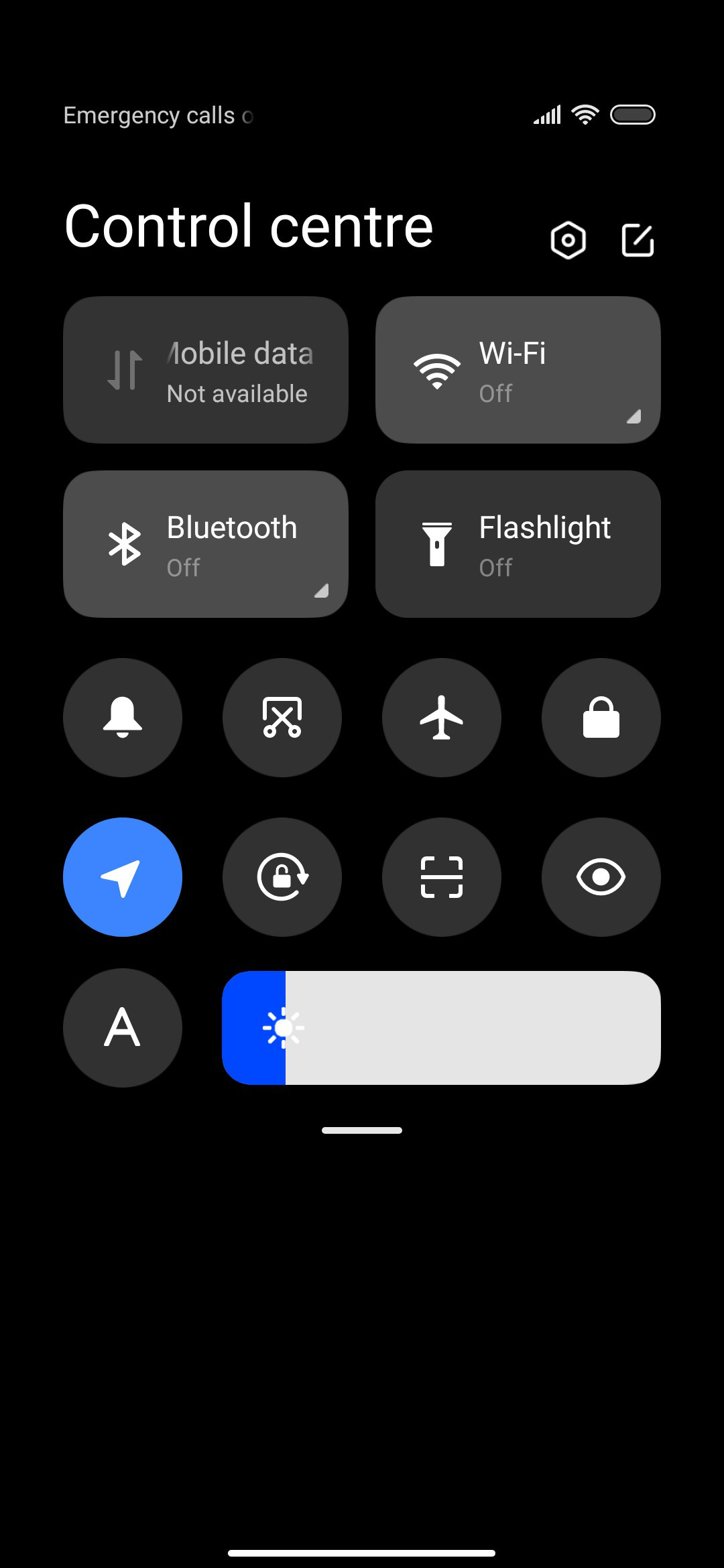Enable the Bluetooth tile
Screen dimensions: 724x1568
point(206,544)
